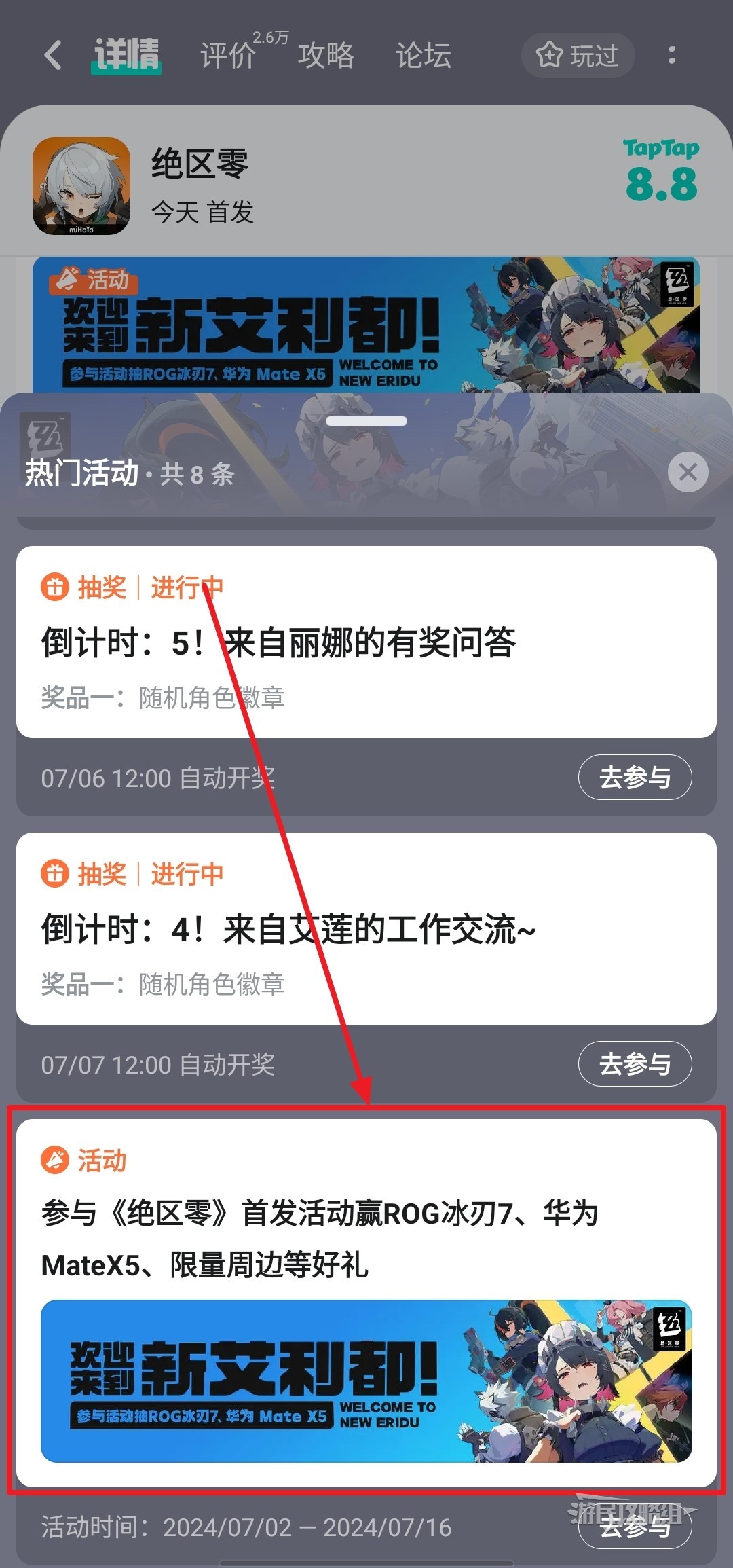This screenshot has height=1568, width=733.
Task: Switch to the 攻略 tab
Action: (x=326, y=55)
